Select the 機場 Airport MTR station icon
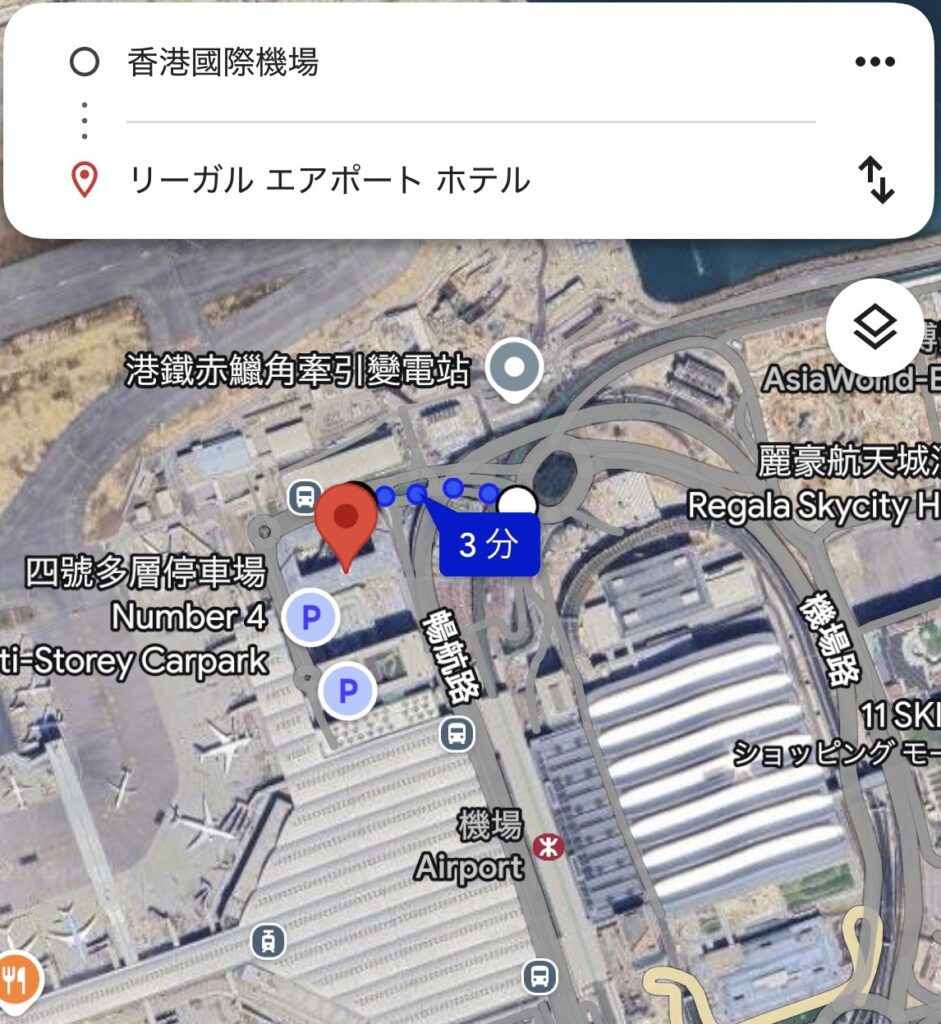941x1024 pixels. 549,847
